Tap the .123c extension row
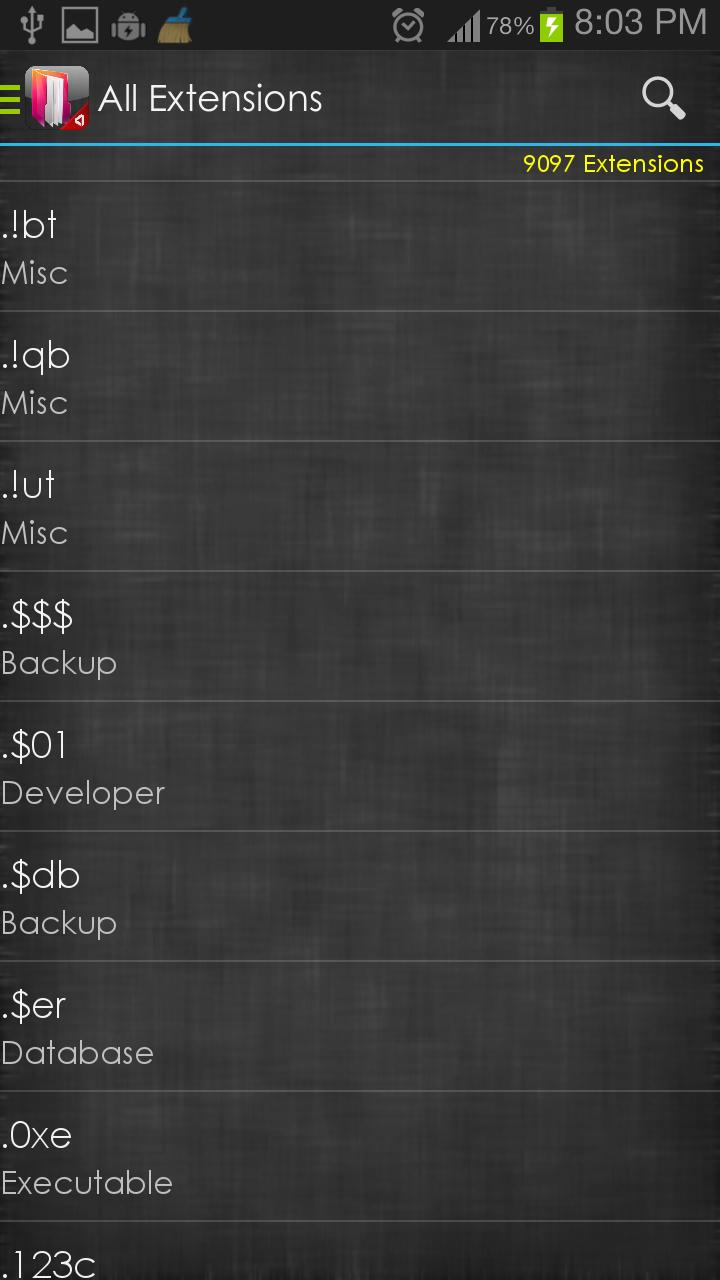720x1280 pixels. (360, 1258)
